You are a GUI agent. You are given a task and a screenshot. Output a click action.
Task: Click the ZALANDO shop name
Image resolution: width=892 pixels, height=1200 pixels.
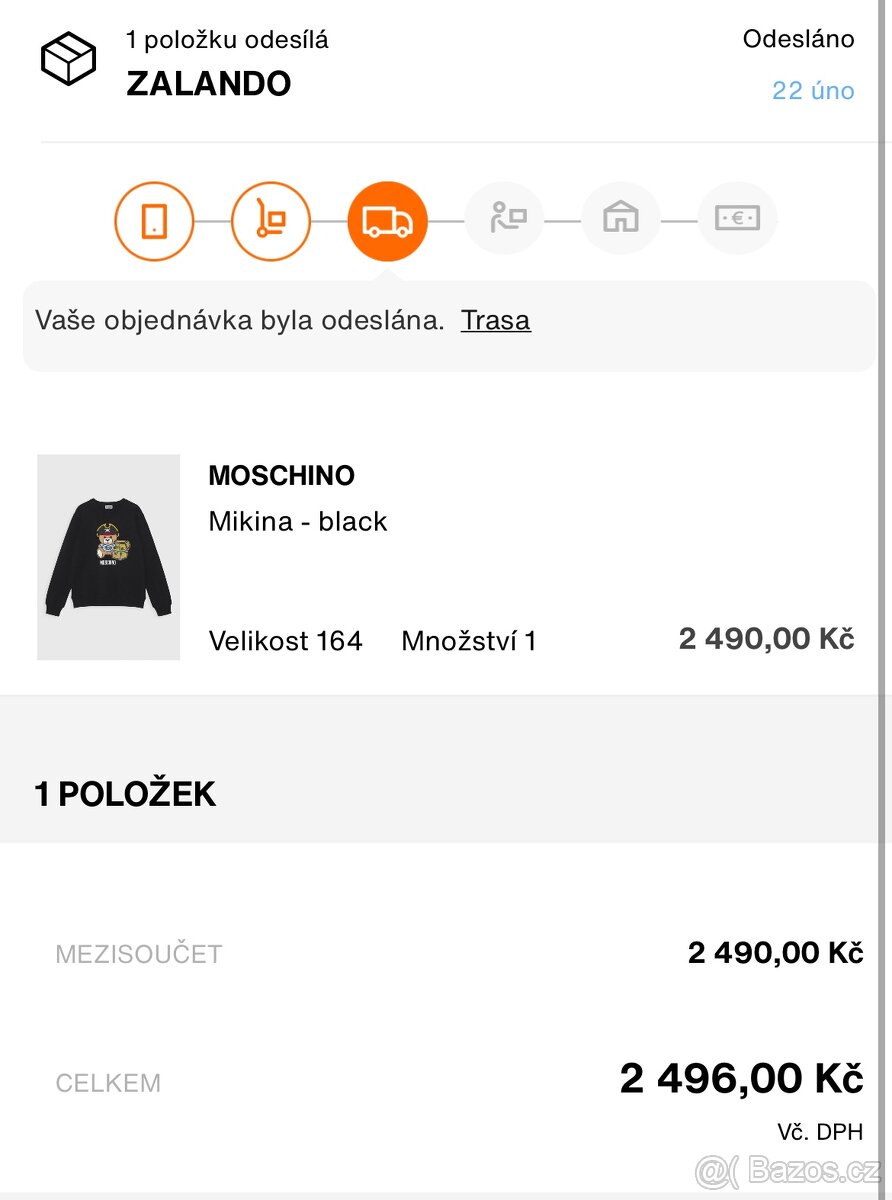coord(209,84)
